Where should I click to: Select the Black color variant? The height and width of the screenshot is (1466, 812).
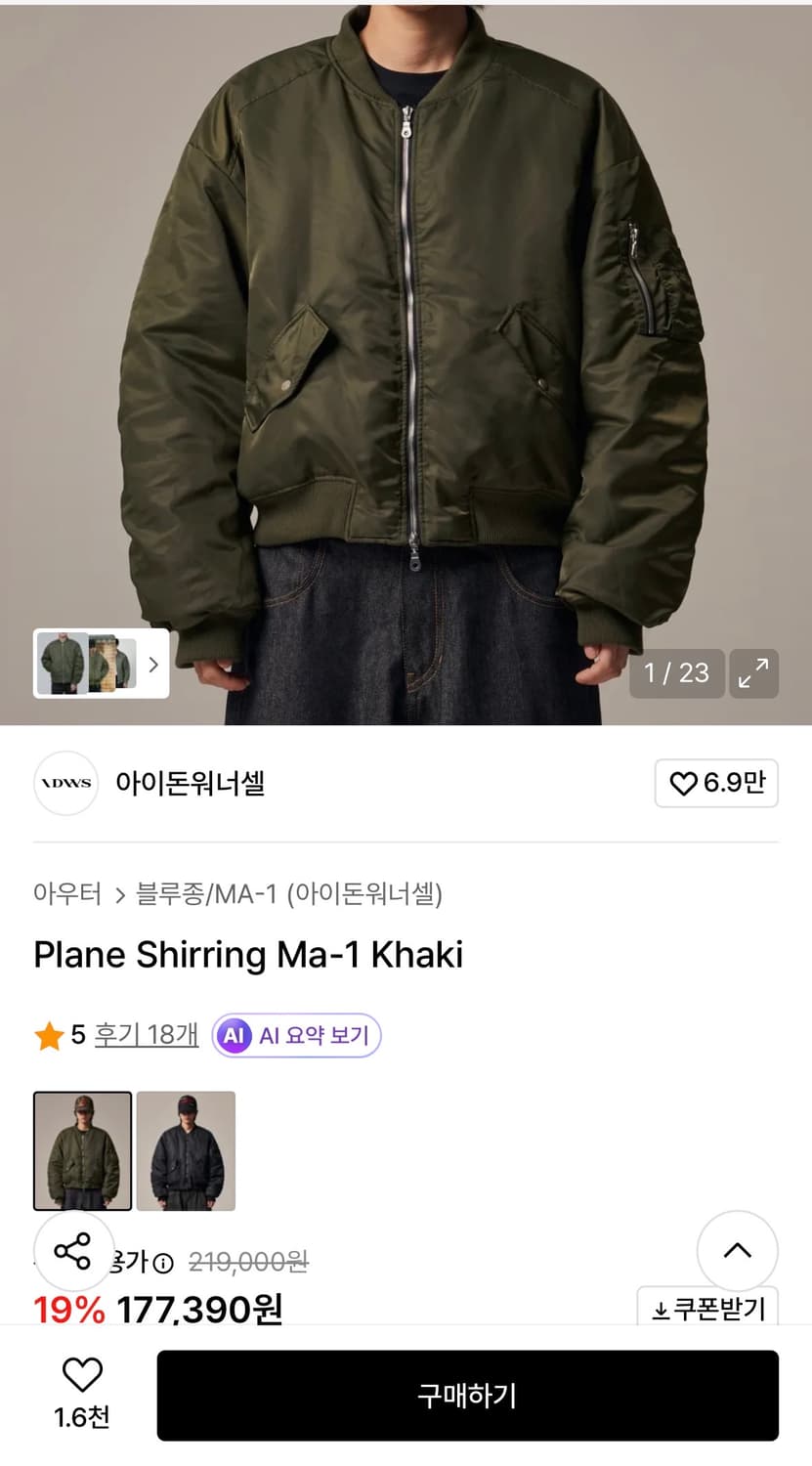coord(186,1149)
